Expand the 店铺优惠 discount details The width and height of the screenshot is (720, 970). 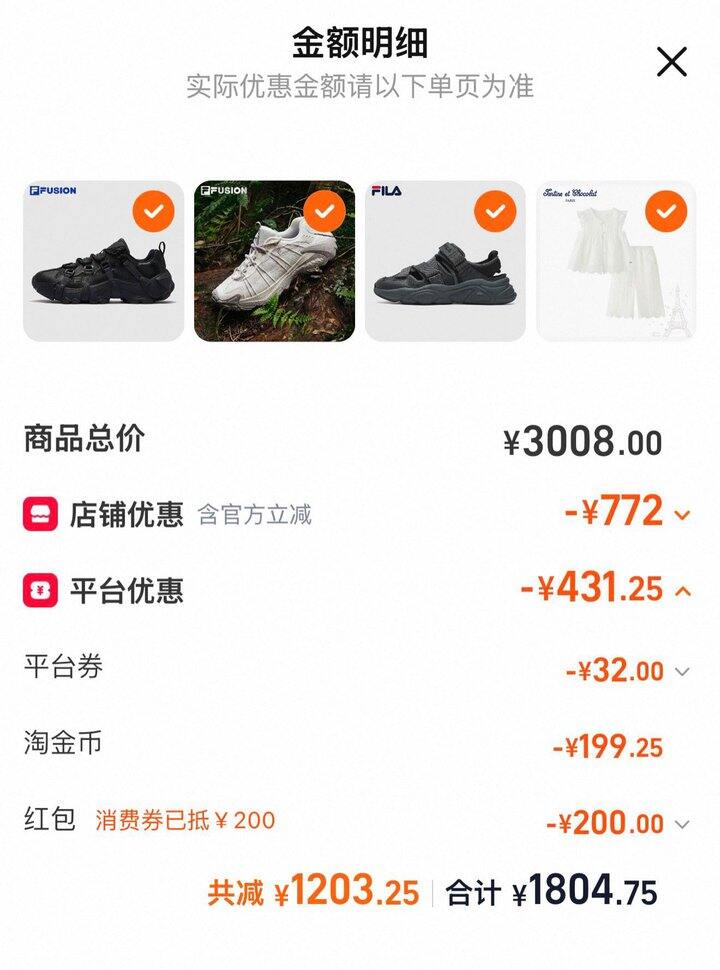[x=683, y=515]
